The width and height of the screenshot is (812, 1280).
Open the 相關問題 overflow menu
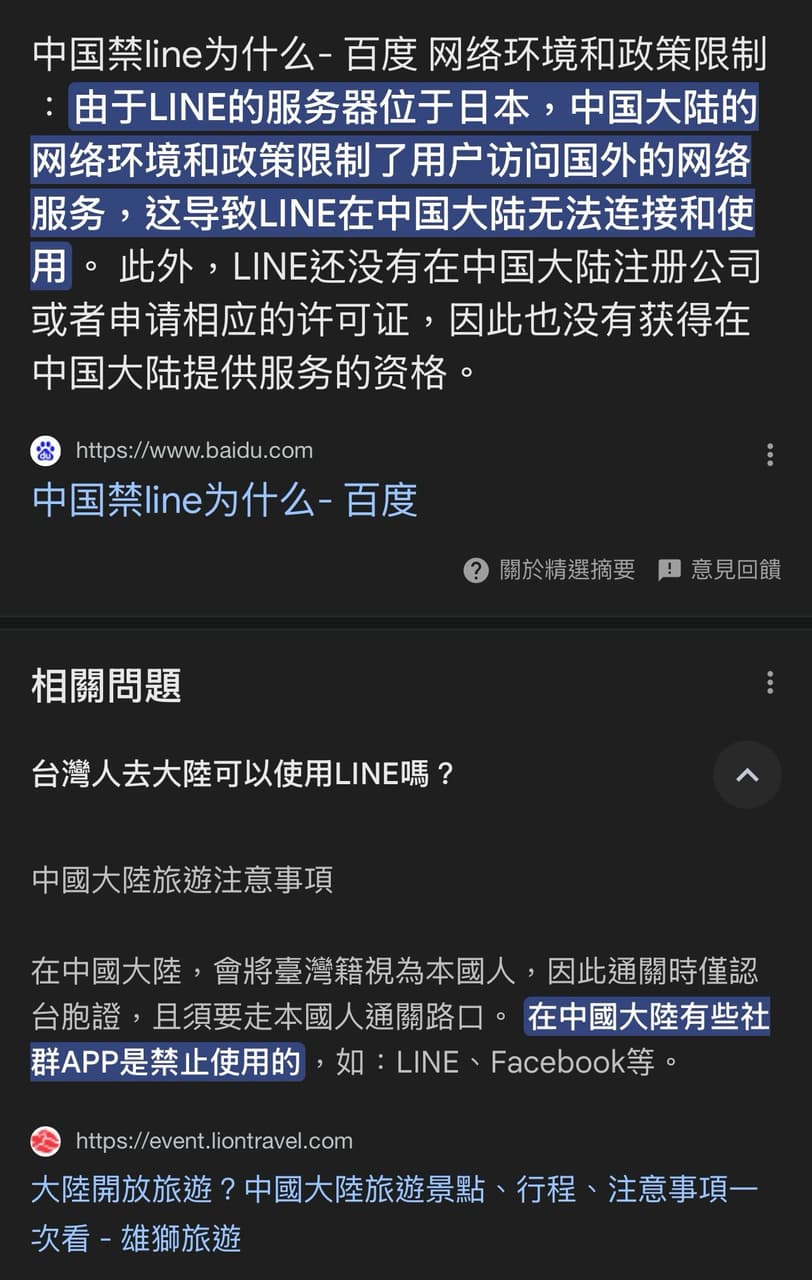[x=769, y=683]
